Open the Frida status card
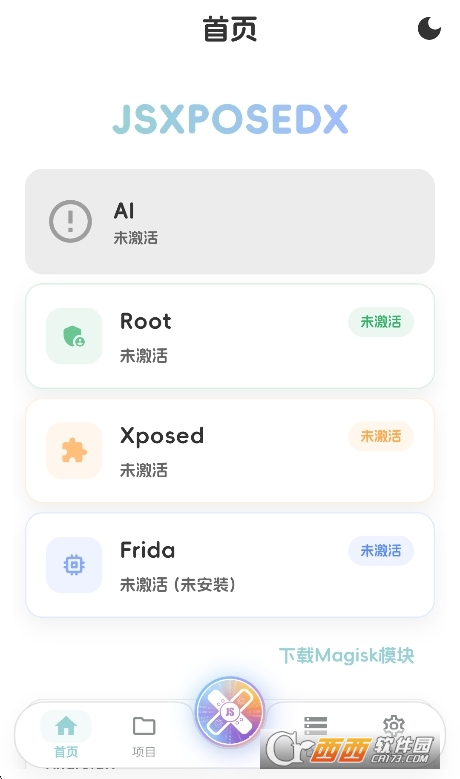The height and width of the screenshot is (779, 460). [x=230, y=565]
